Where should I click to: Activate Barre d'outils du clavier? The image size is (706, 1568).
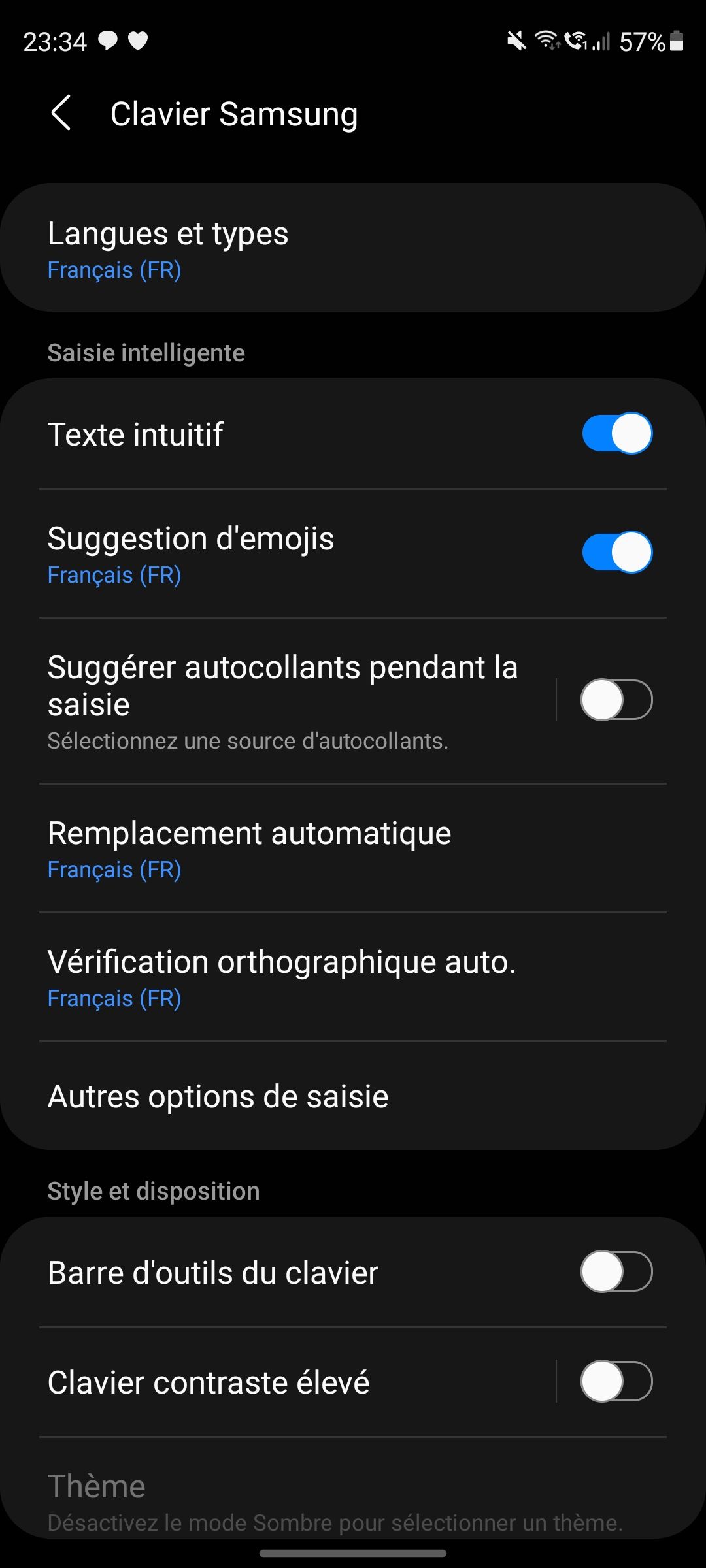(615, 1272)
